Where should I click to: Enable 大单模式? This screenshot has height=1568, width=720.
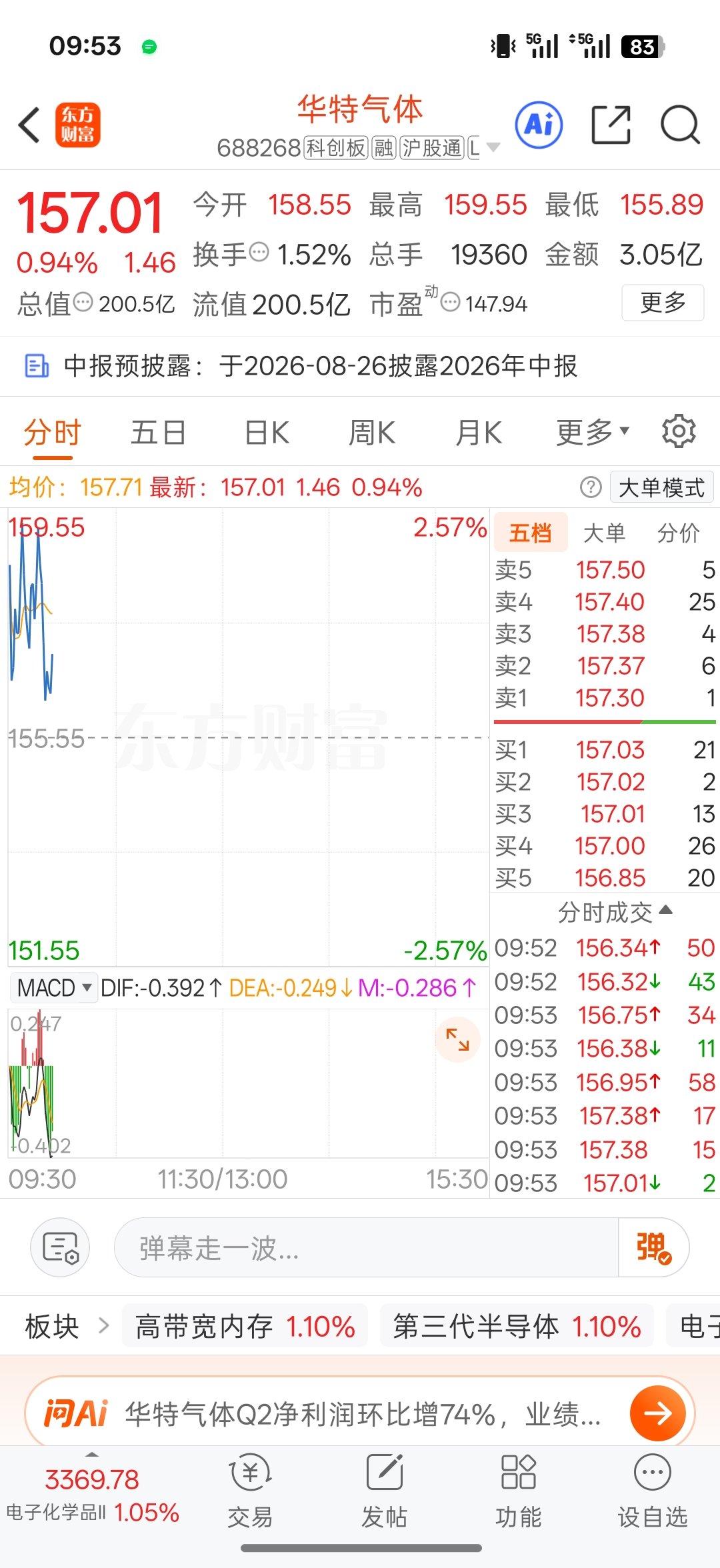[661, 487]
